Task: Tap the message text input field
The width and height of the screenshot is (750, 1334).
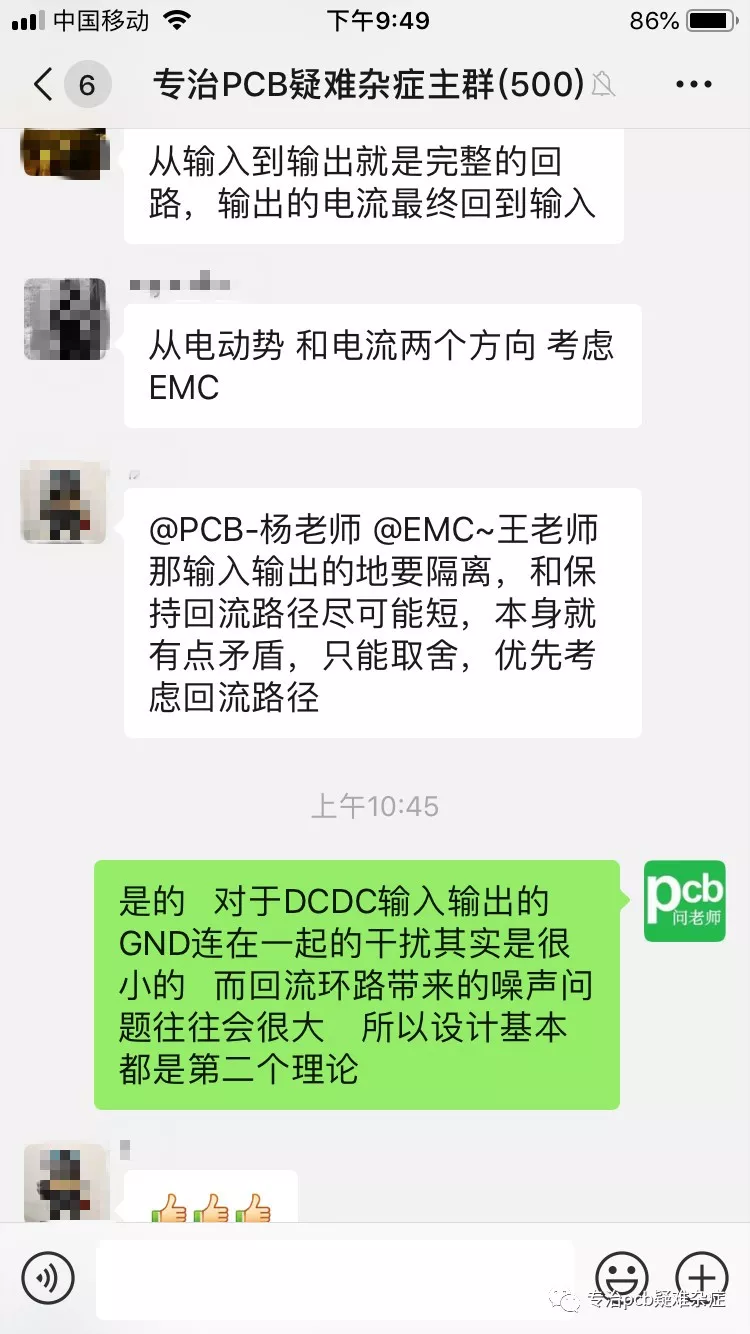Action: click(335, 1277)
